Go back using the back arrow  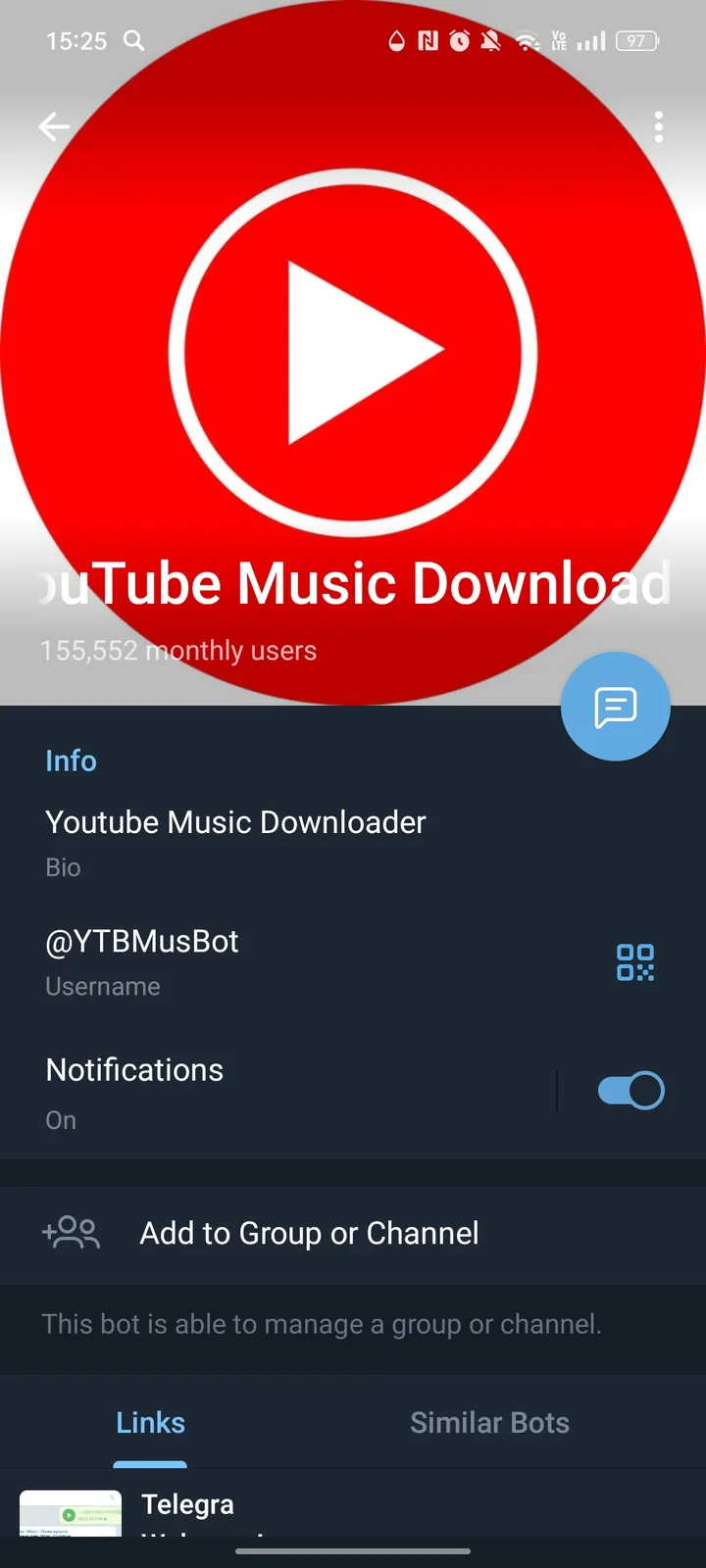tap(54, 127)
